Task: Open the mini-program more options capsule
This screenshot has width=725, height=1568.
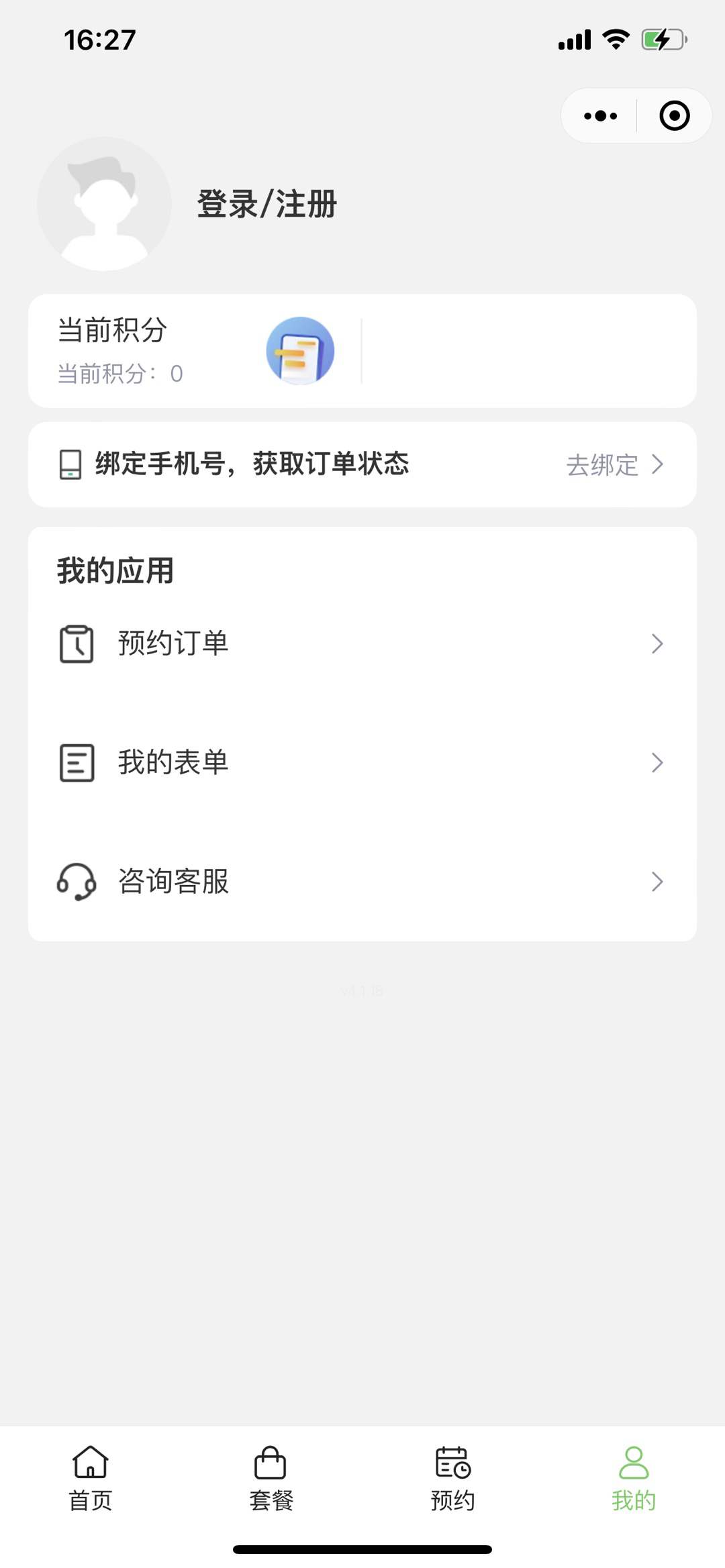Action: [599, 115]
